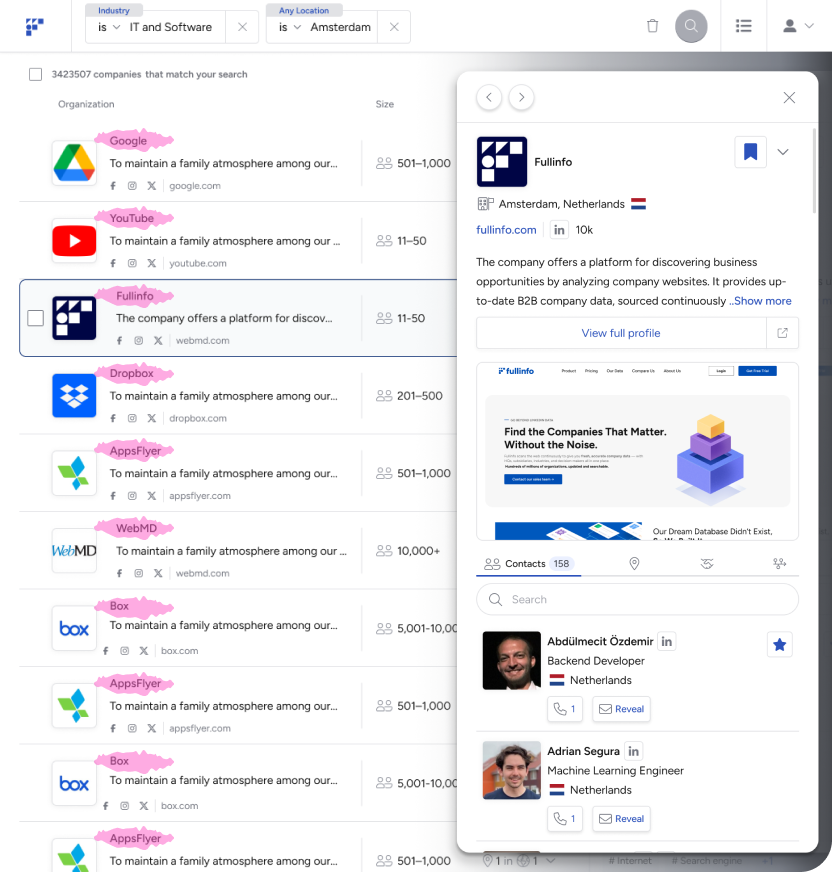This screenshot has height=872, width=832.
Task: Tap the search magnifier button in toolbar
Action: pyautogui.click(x=691, y=26)
